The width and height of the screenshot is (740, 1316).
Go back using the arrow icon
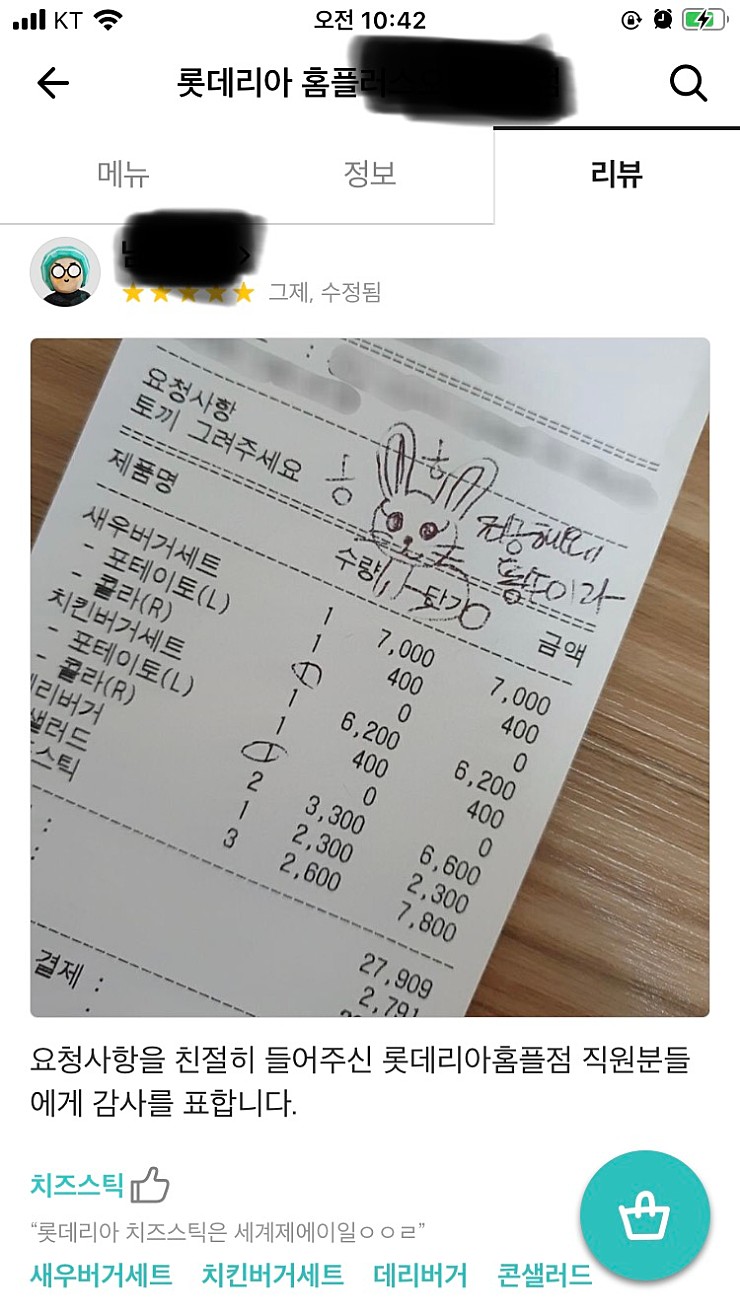[x=52, y=83]
